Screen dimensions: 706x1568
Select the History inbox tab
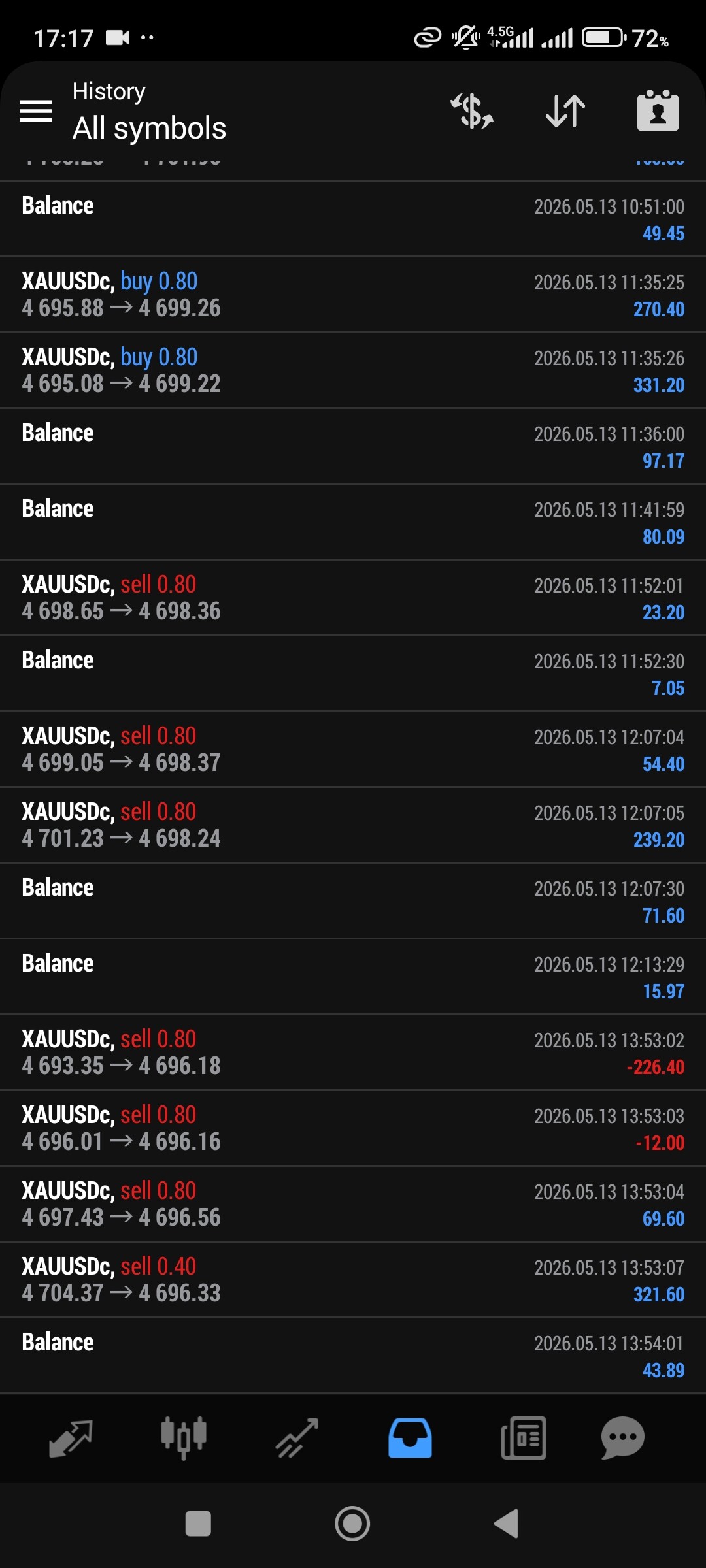[x=410, y=1438]
